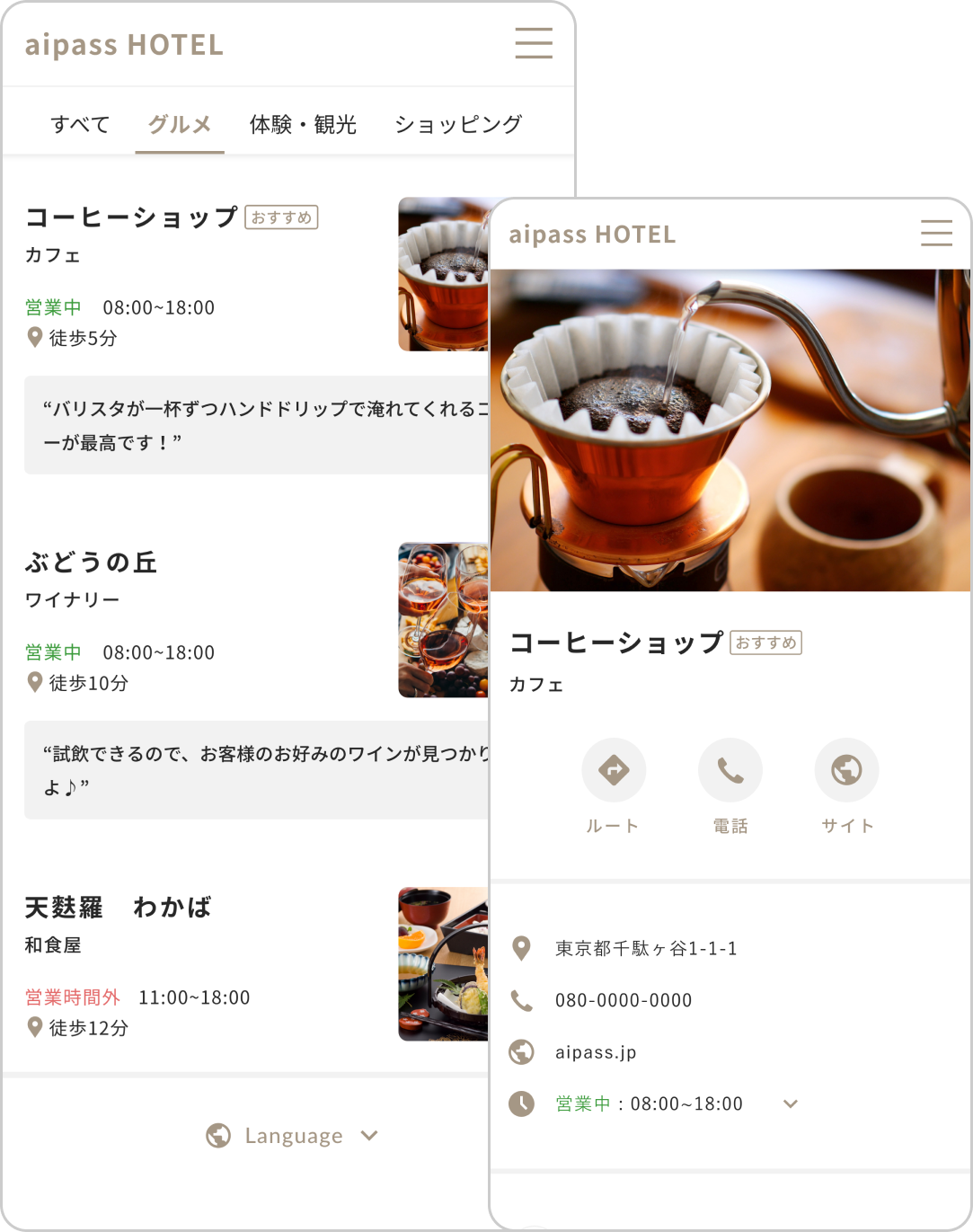Tap the サイト (website) globe icon

click(845, 770)
